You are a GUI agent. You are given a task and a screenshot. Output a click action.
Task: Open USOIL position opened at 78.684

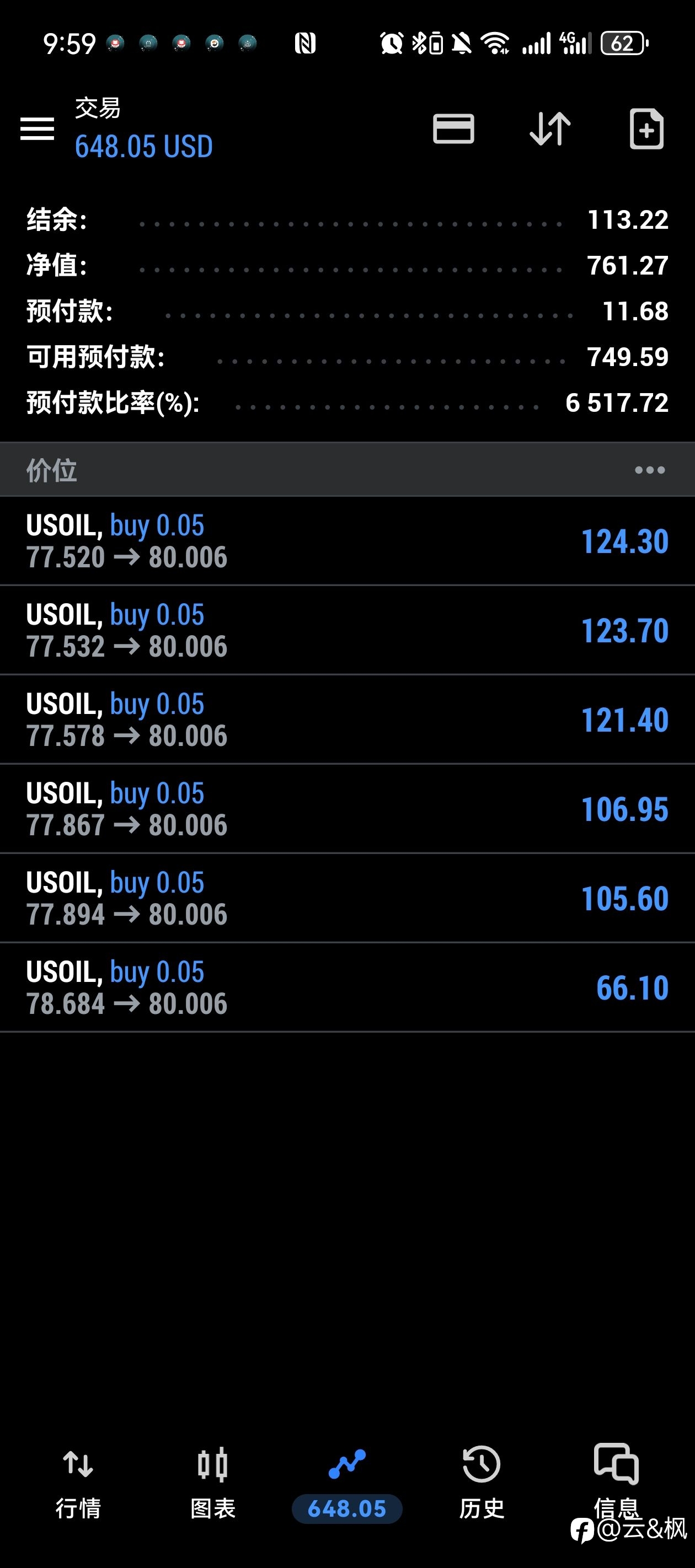(x=347, y=987)
